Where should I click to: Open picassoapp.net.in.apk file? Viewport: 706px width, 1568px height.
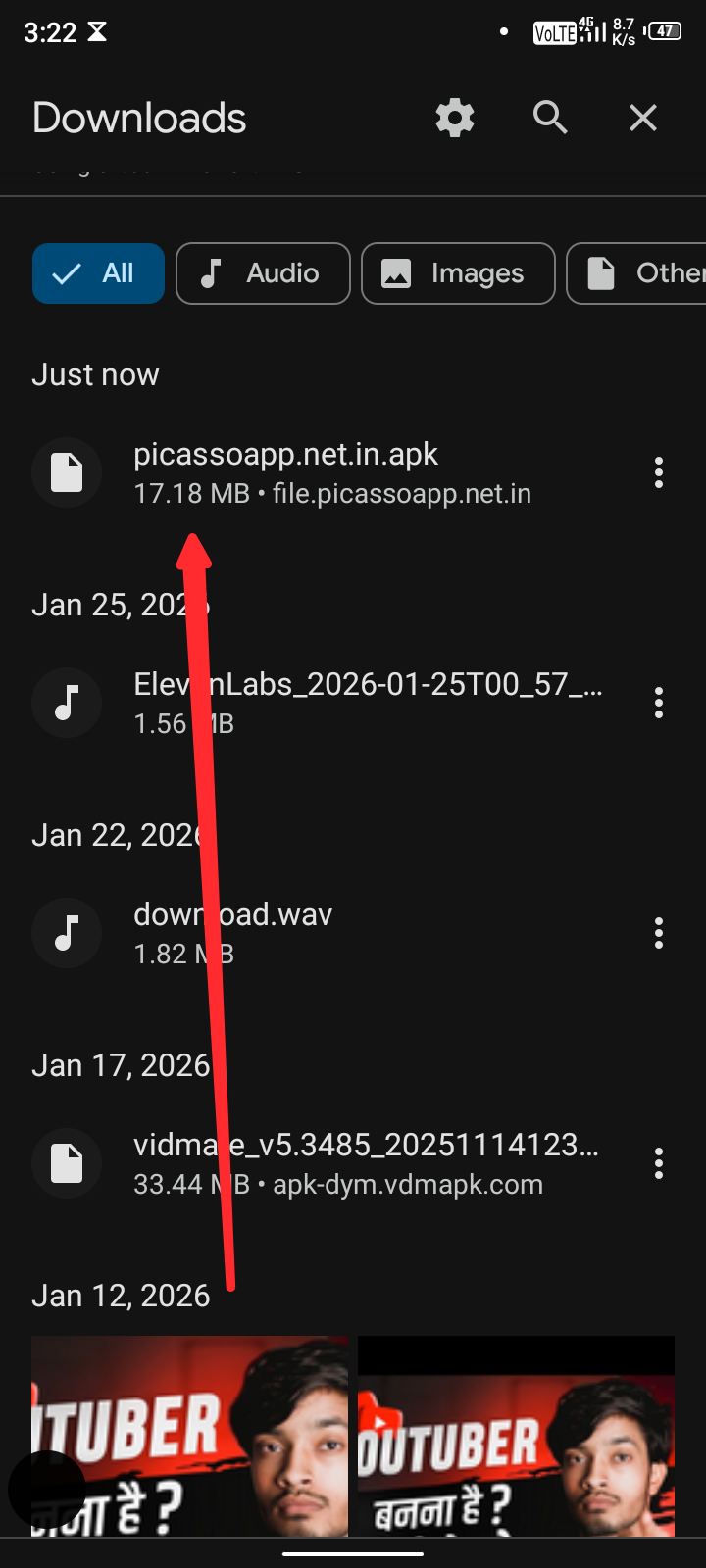pyautogui.click(x=333, y=473)
